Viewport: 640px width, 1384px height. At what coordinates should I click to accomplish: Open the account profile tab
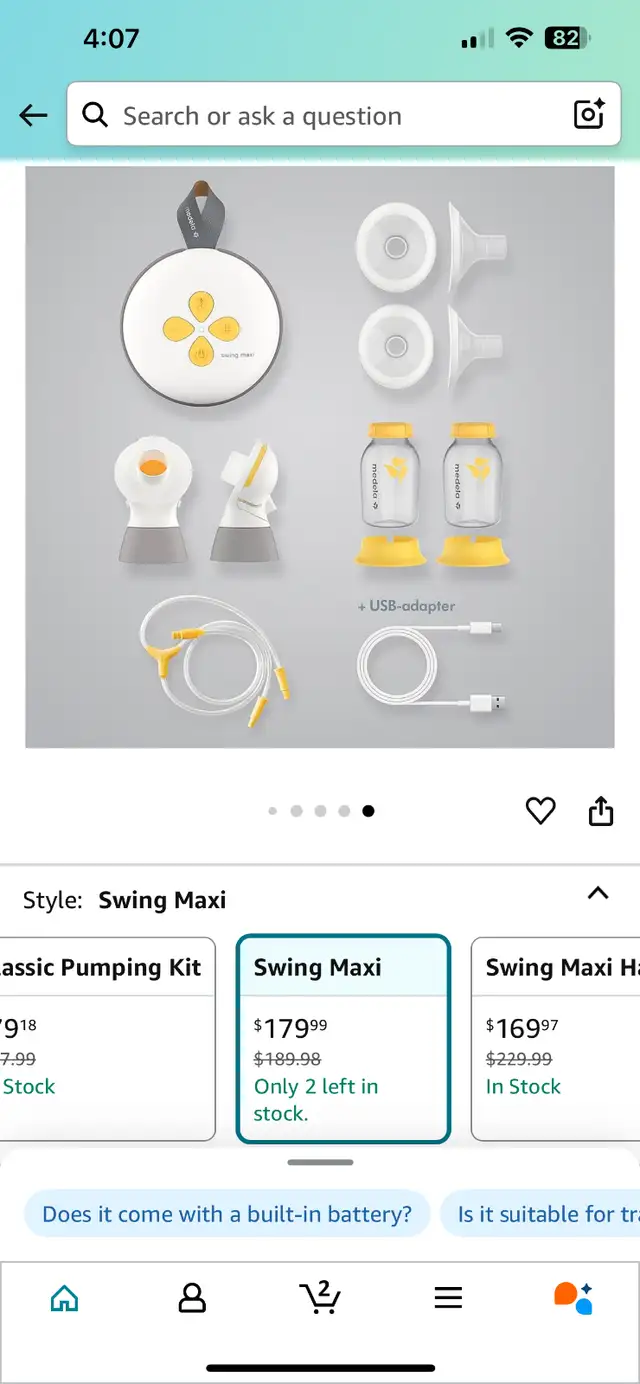tap(192, 1298)
